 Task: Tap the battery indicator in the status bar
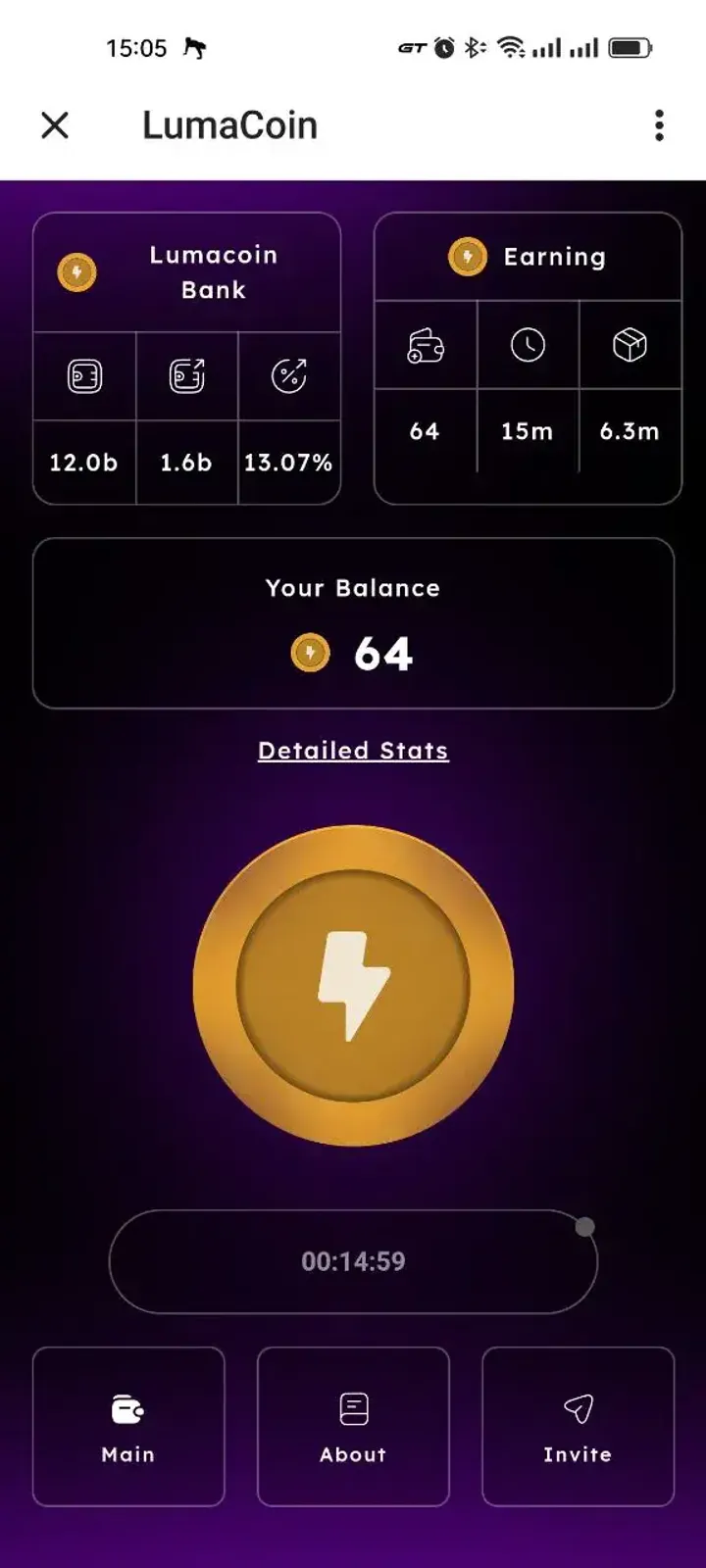(x=628, y=47)
